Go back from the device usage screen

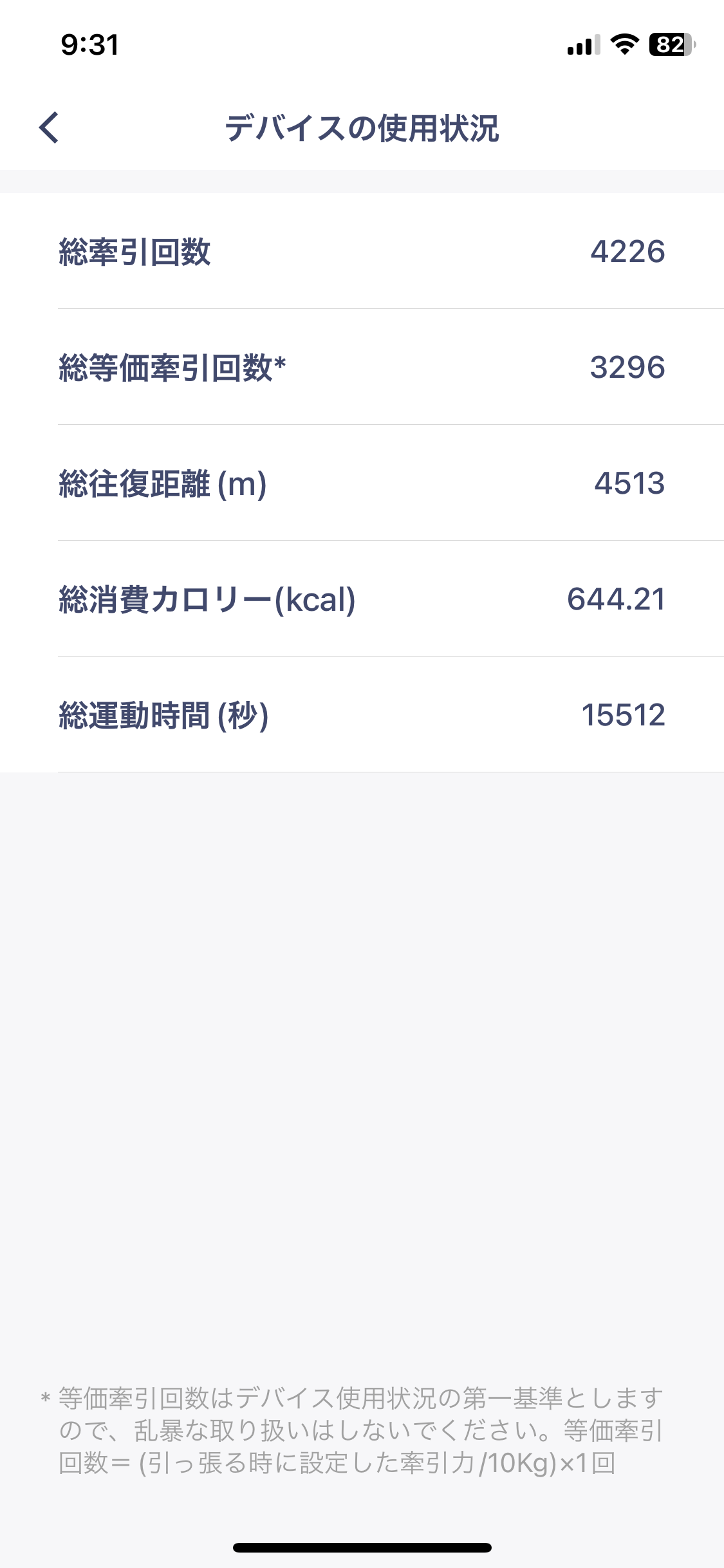[x=49, y=127]
